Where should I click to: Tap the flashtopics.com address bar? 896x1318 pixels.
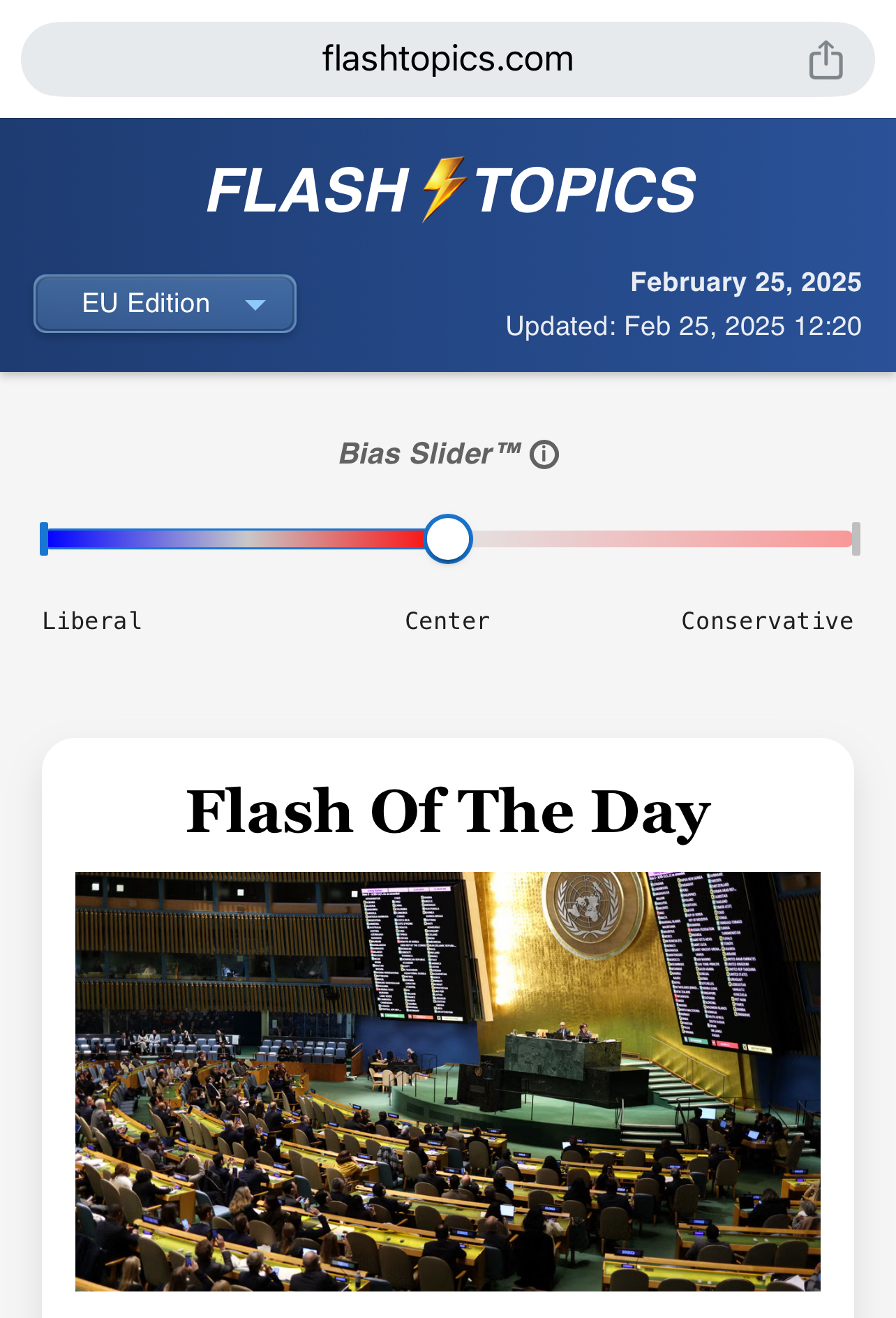coord(447,59)
